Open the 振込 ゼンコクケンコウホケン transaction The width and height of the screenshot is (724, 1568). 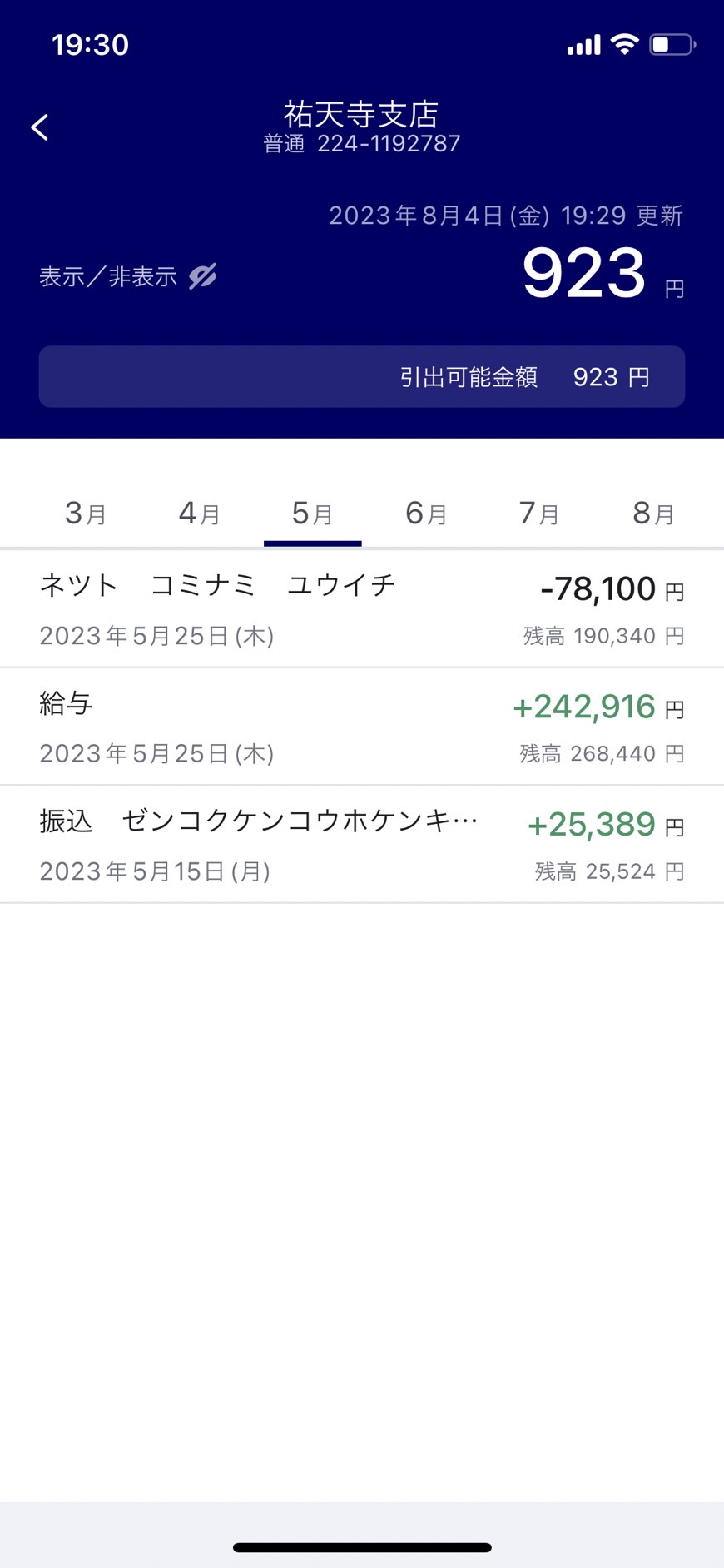pos(362,845)
